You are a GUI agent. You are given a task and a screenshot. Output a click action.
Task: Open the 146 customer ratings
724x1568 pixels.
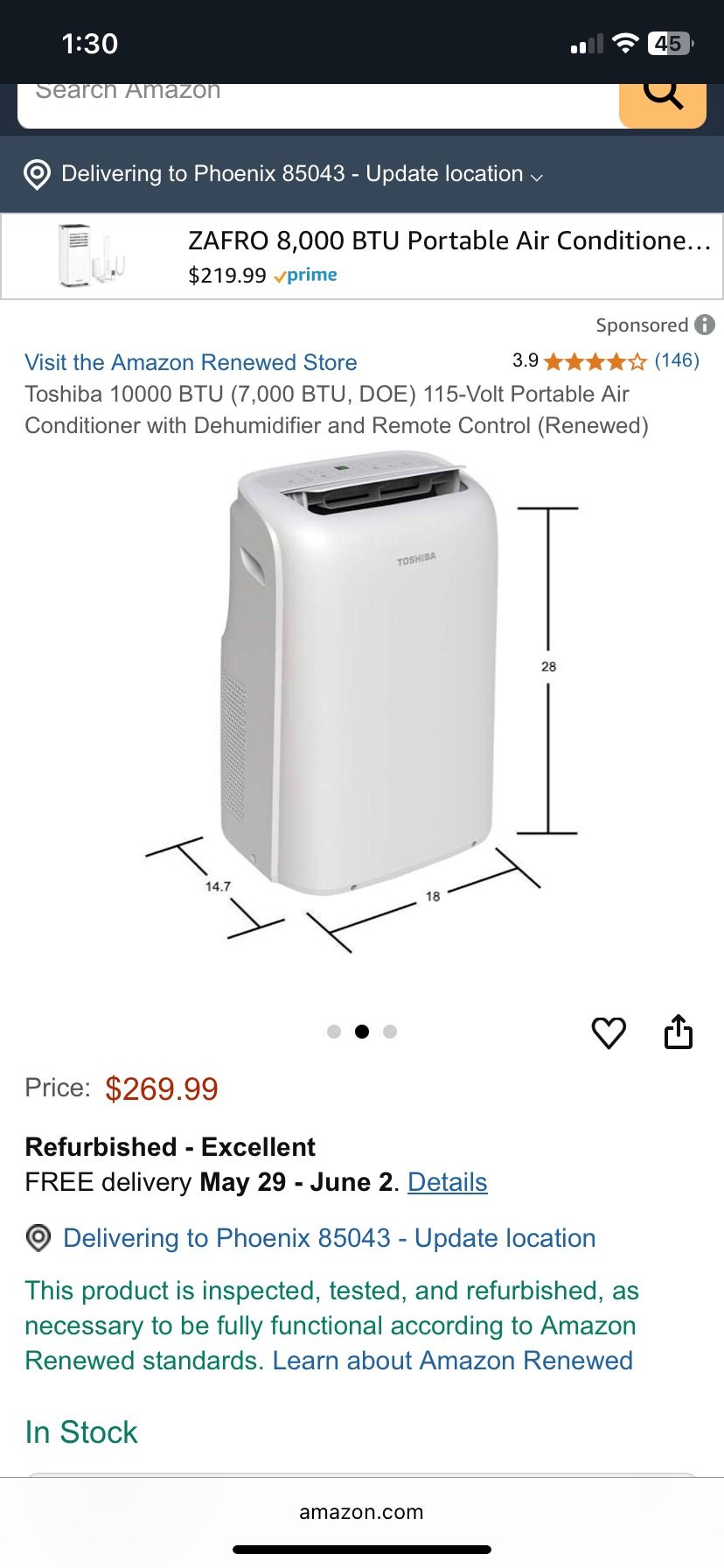(676, 360)
